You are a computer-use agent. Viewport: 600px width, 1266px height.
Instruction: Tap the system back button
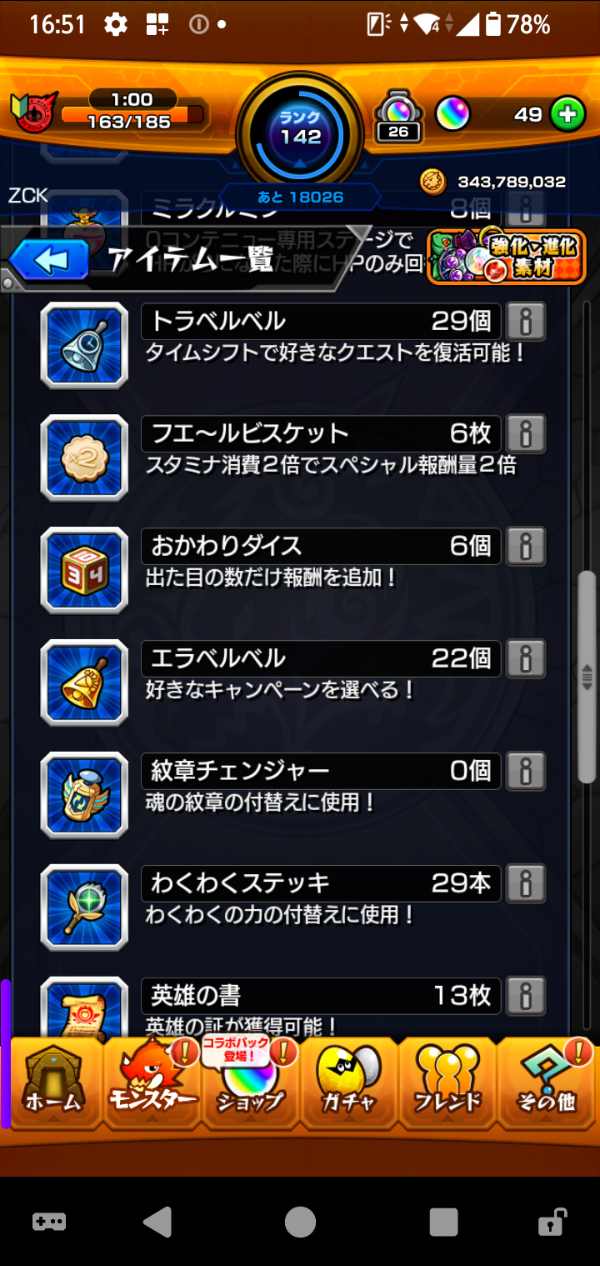(157, 1221)
